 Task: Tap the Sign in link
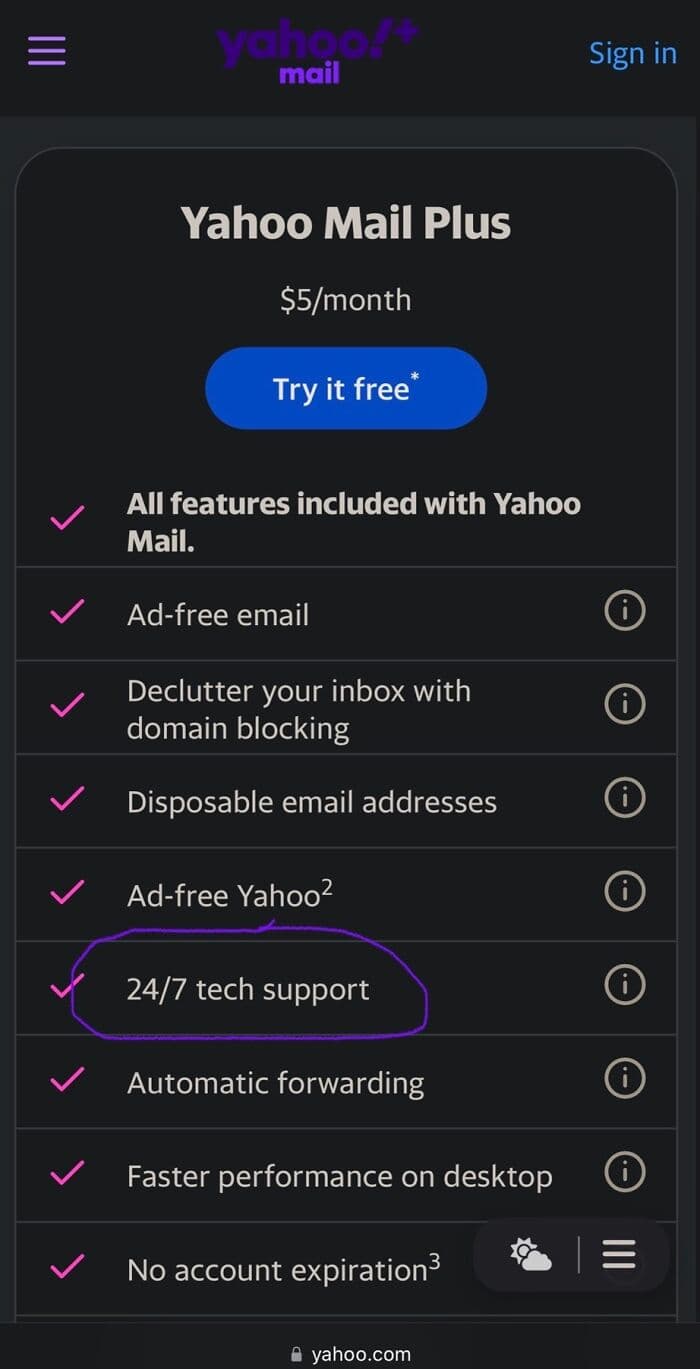coord(633,53)
